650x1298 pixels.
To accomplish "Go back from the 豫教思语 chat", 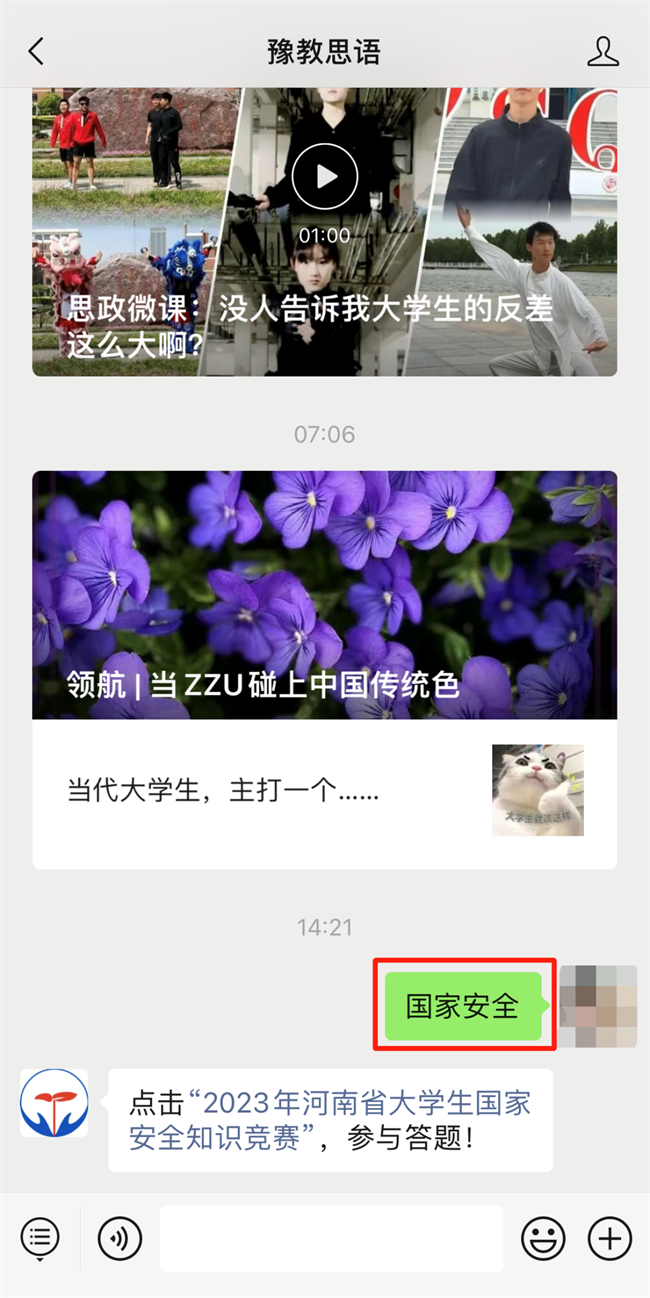I will (x=36, y=51).
